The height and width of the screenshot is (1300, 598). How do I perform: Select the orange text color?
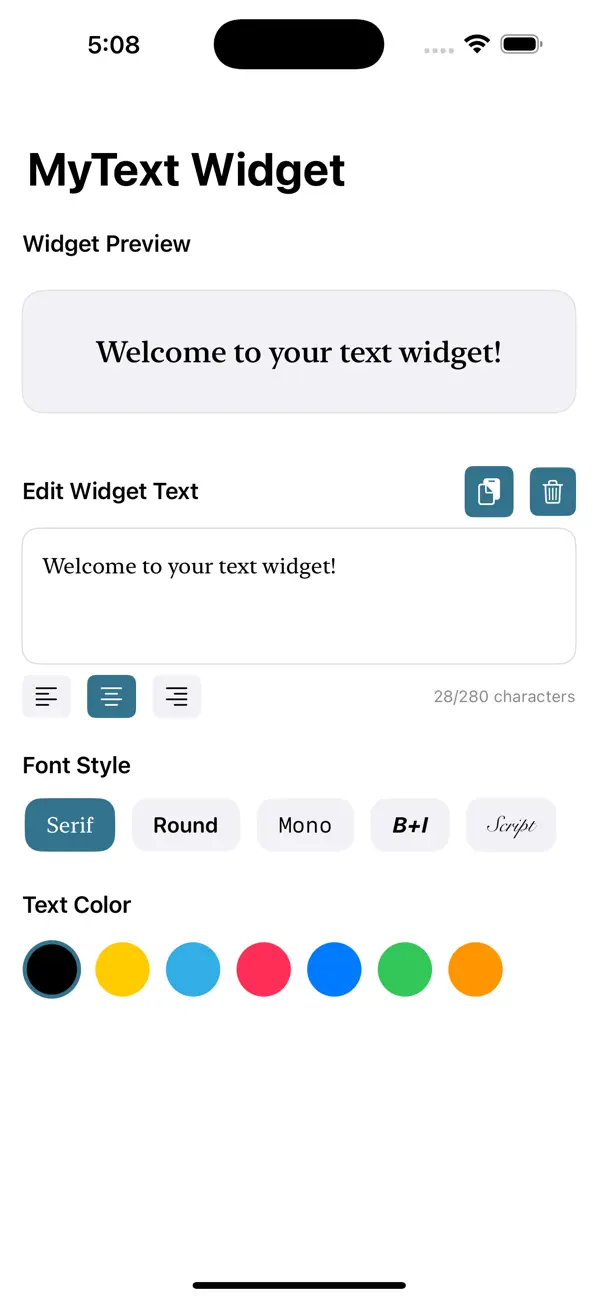coord(476,970)
